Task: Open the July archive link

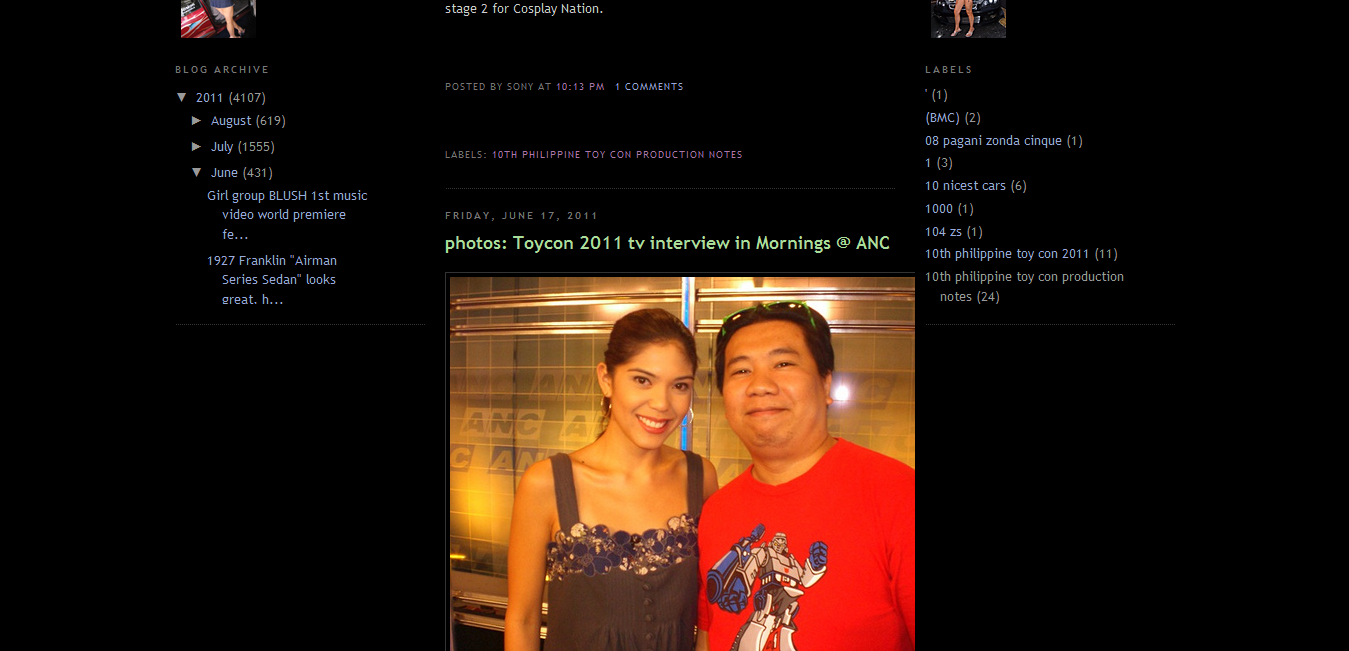Action: (x=222, y=146)
